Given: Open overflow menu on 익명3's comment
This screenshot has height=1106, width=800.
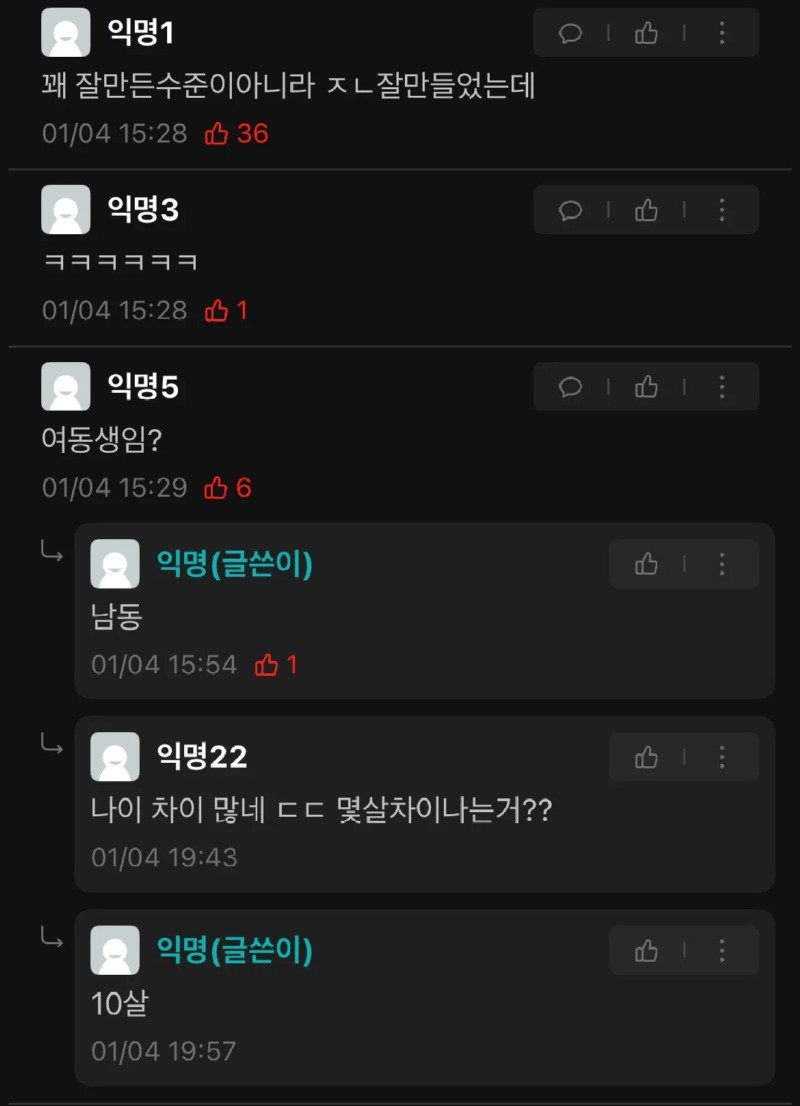Looking at the screenshot, I should (x=722, y=210).
